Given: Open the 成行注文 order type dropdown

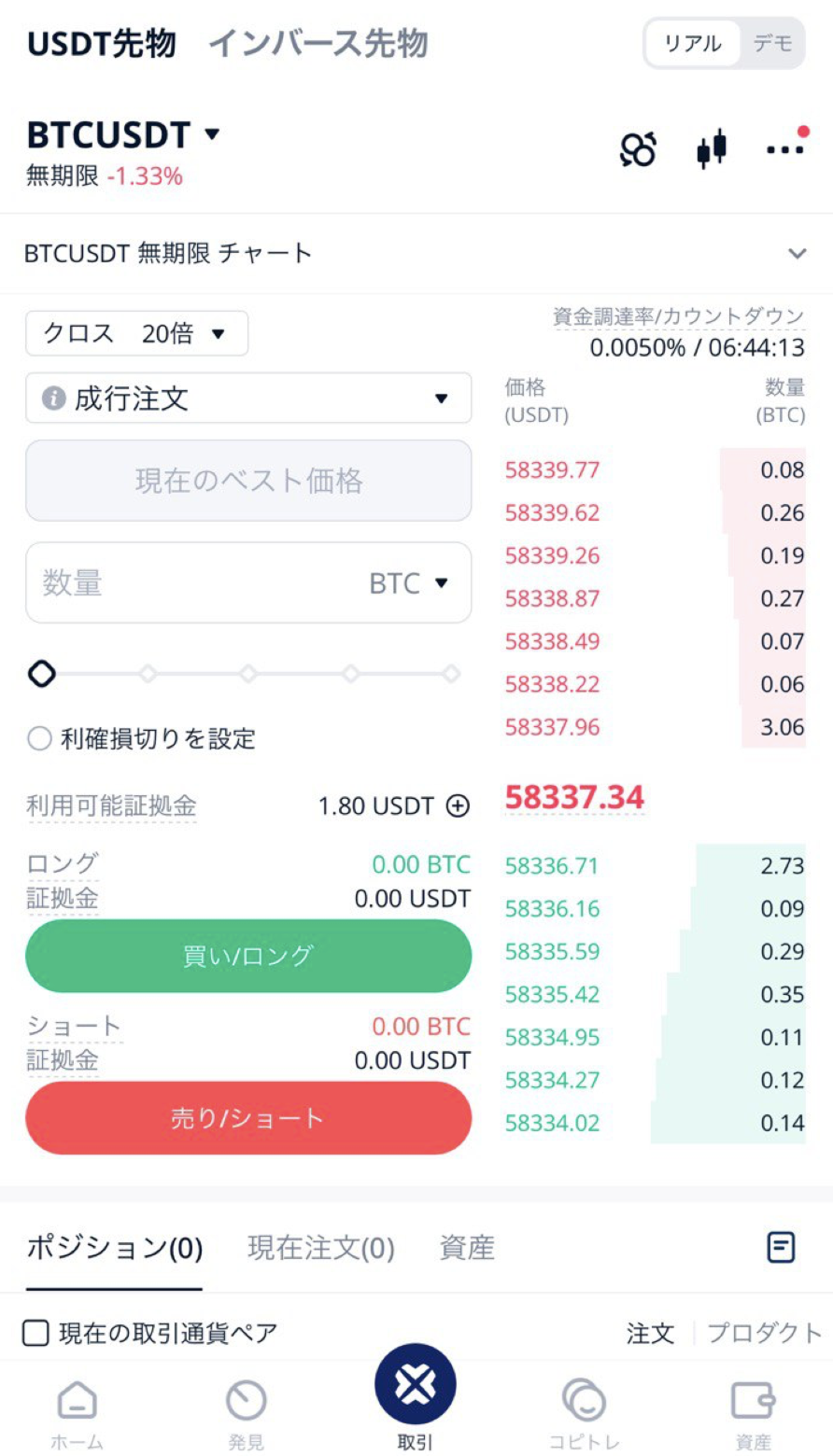Looking at the screenshot, I should pyautogui.click(x=248, y=399).
